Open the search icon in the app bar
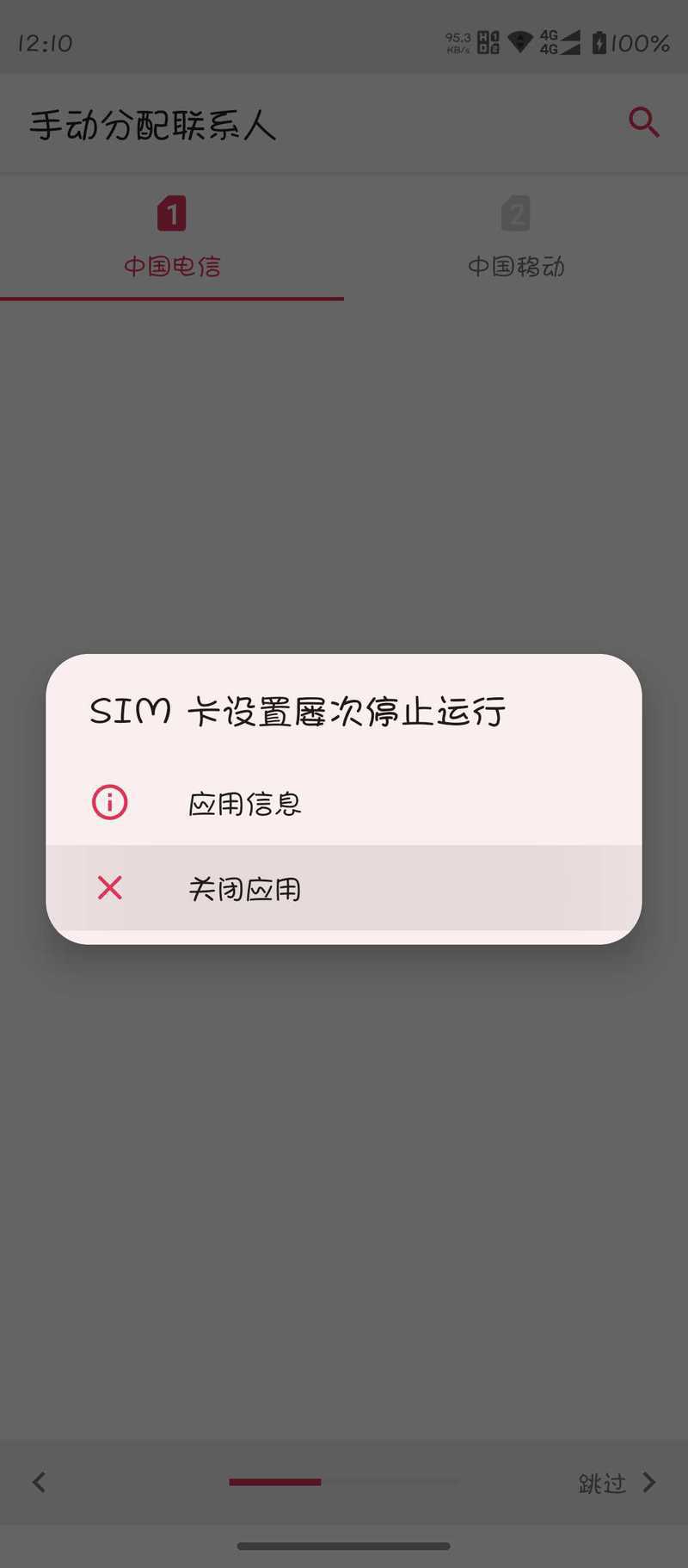This screenshot has height=1568, width=688. pos(642,122)
